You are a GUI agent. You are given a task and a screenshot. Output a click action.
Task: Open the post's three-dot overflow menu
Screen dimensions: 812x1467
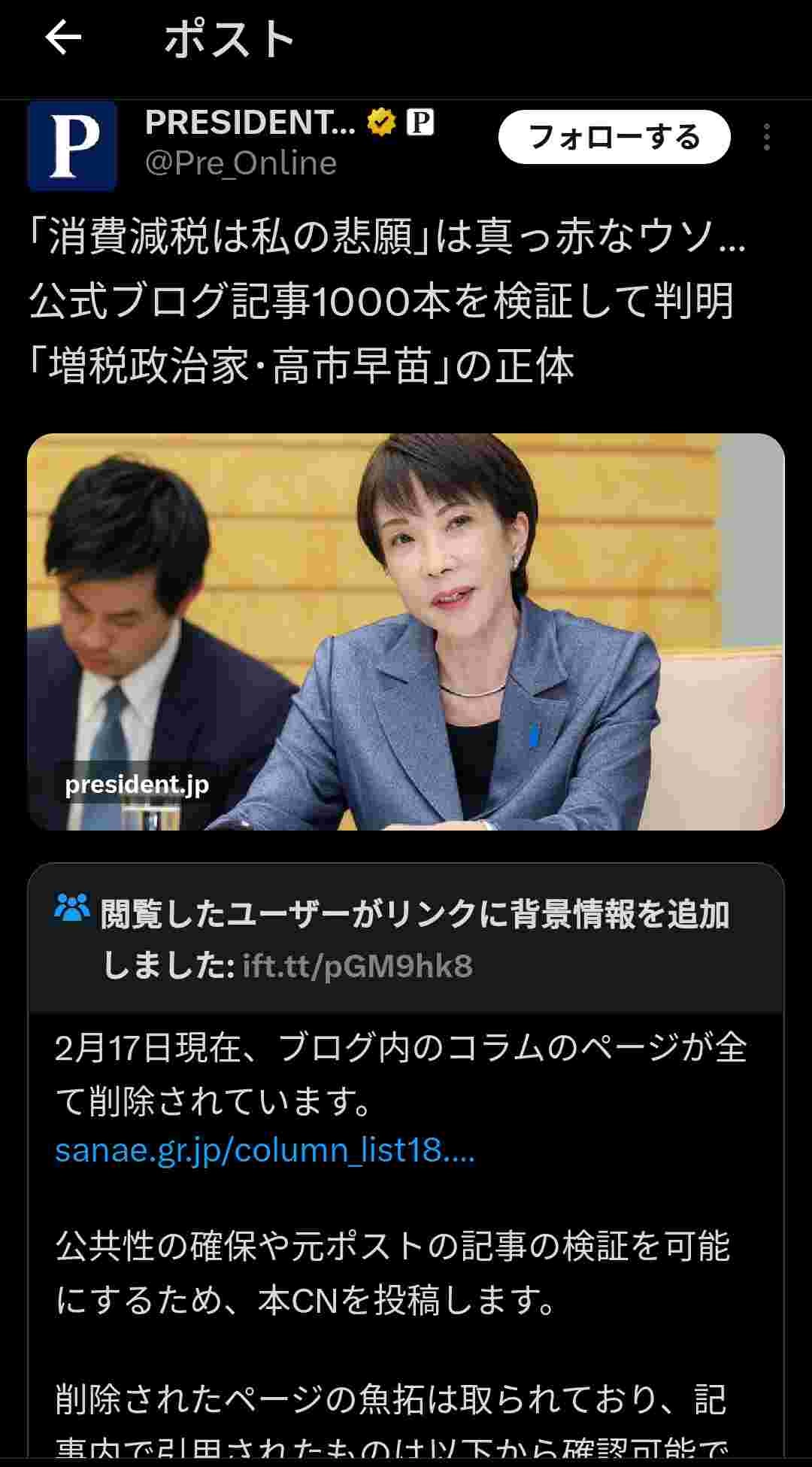pyautogui.click(x=766, y=138)
